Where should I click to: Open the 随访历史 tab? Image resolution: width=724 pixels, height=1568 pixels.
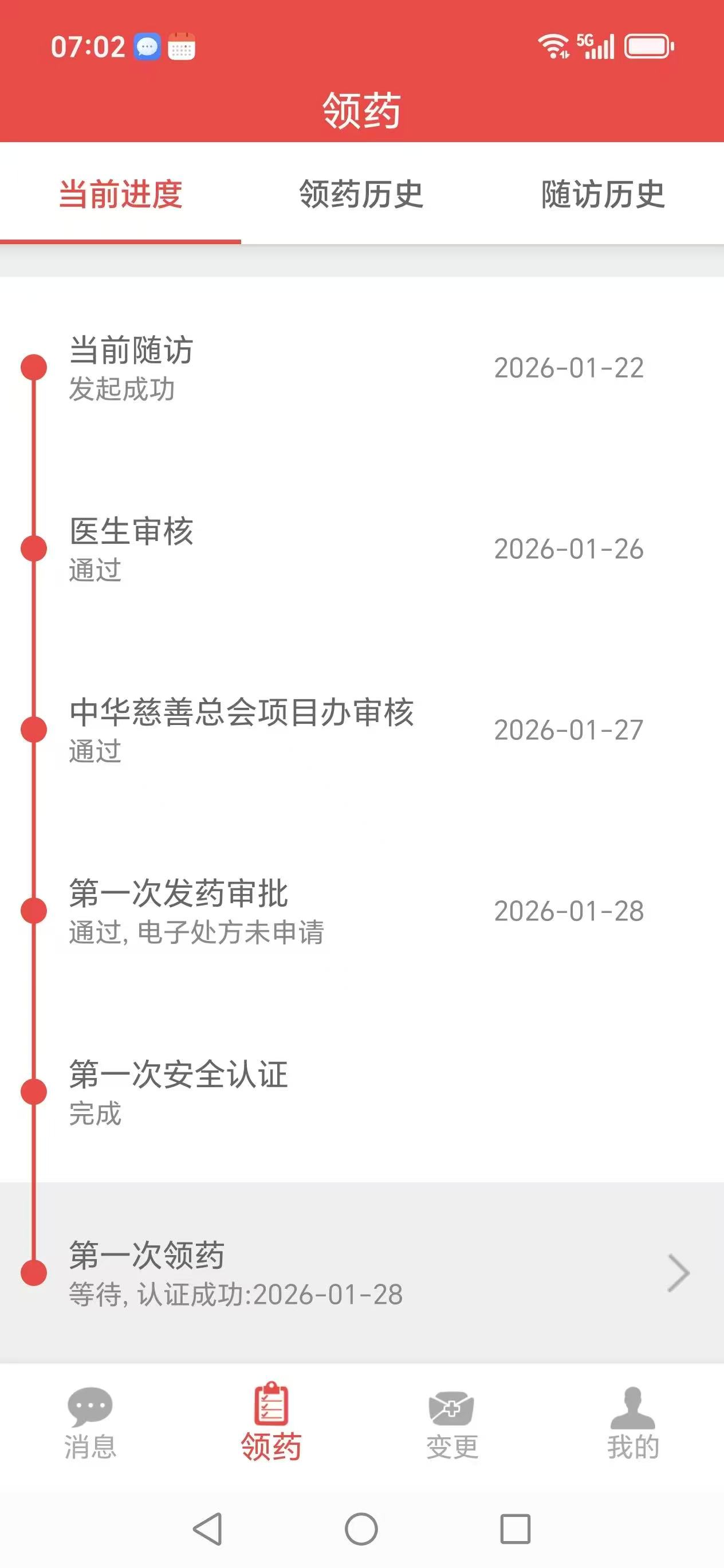coord(603,195)
